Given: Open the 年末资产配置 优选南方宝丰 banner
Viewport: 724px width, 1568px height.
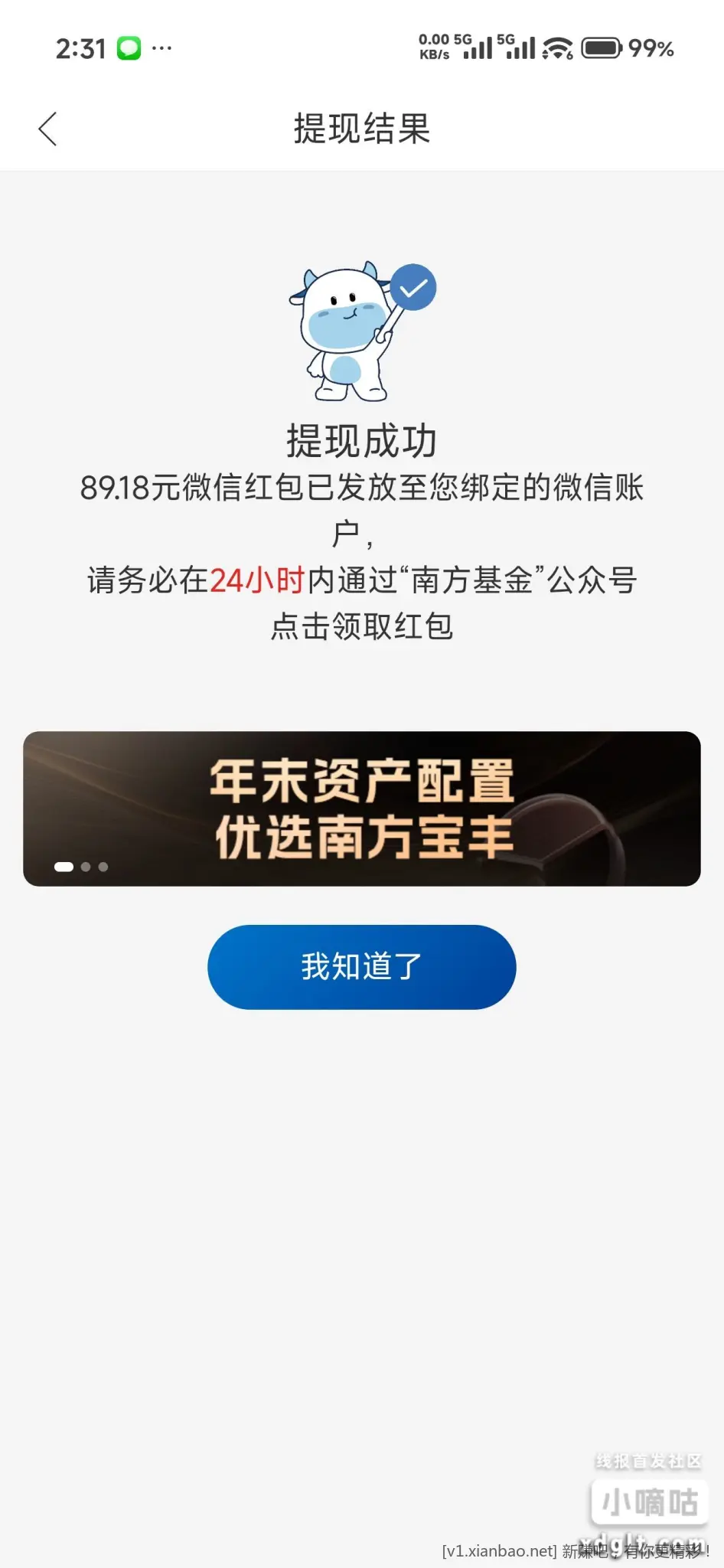Looking at the screenshot, I should (362, 808).
